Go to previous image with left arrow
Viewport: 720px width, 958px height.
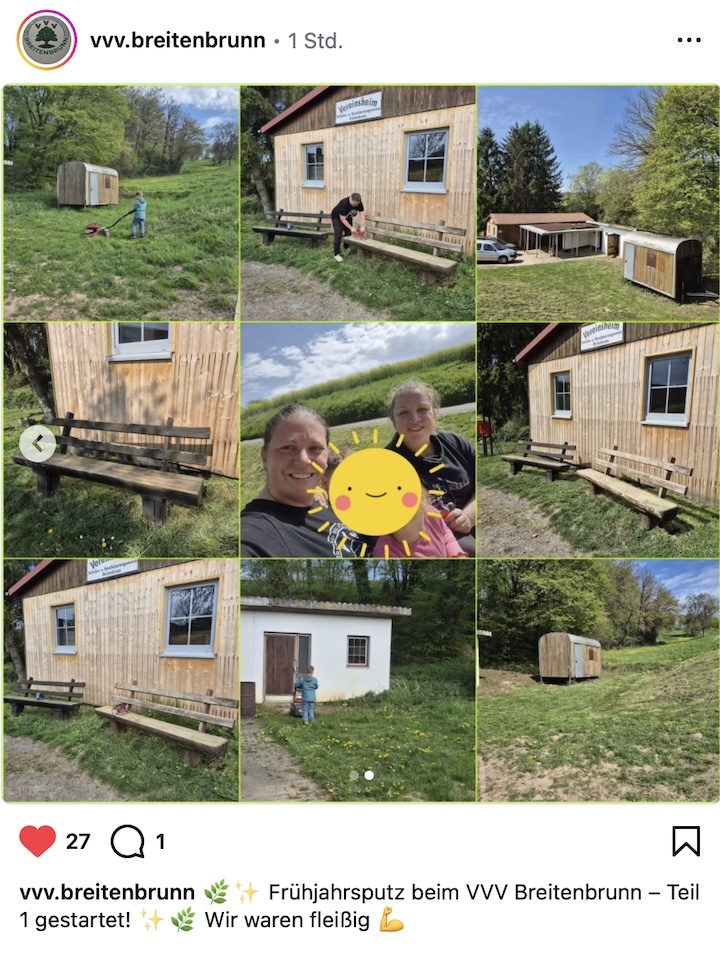coord(37,443)
